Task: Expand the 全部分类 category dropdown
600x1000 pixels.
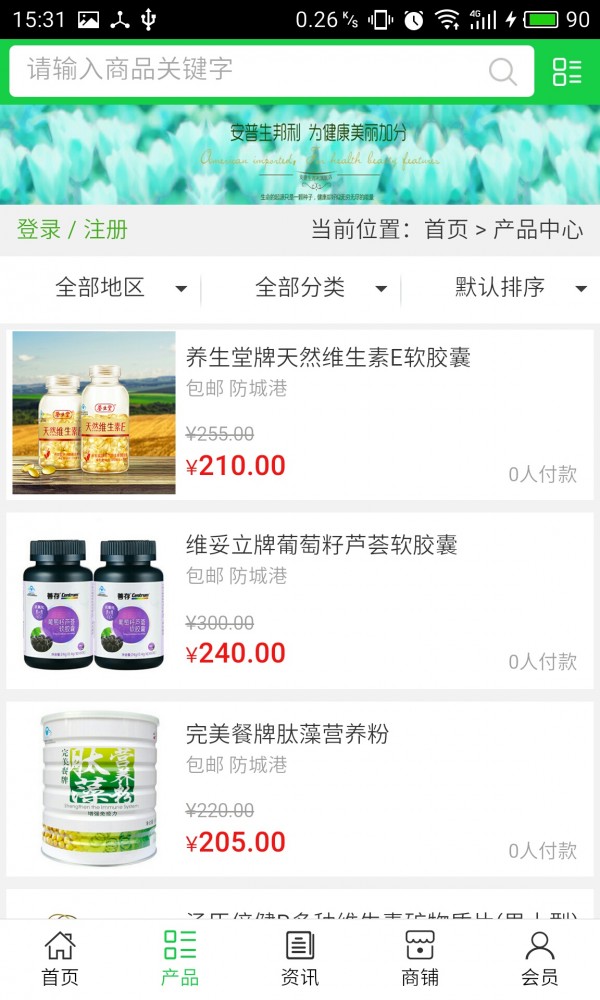Action: (320, 288)
